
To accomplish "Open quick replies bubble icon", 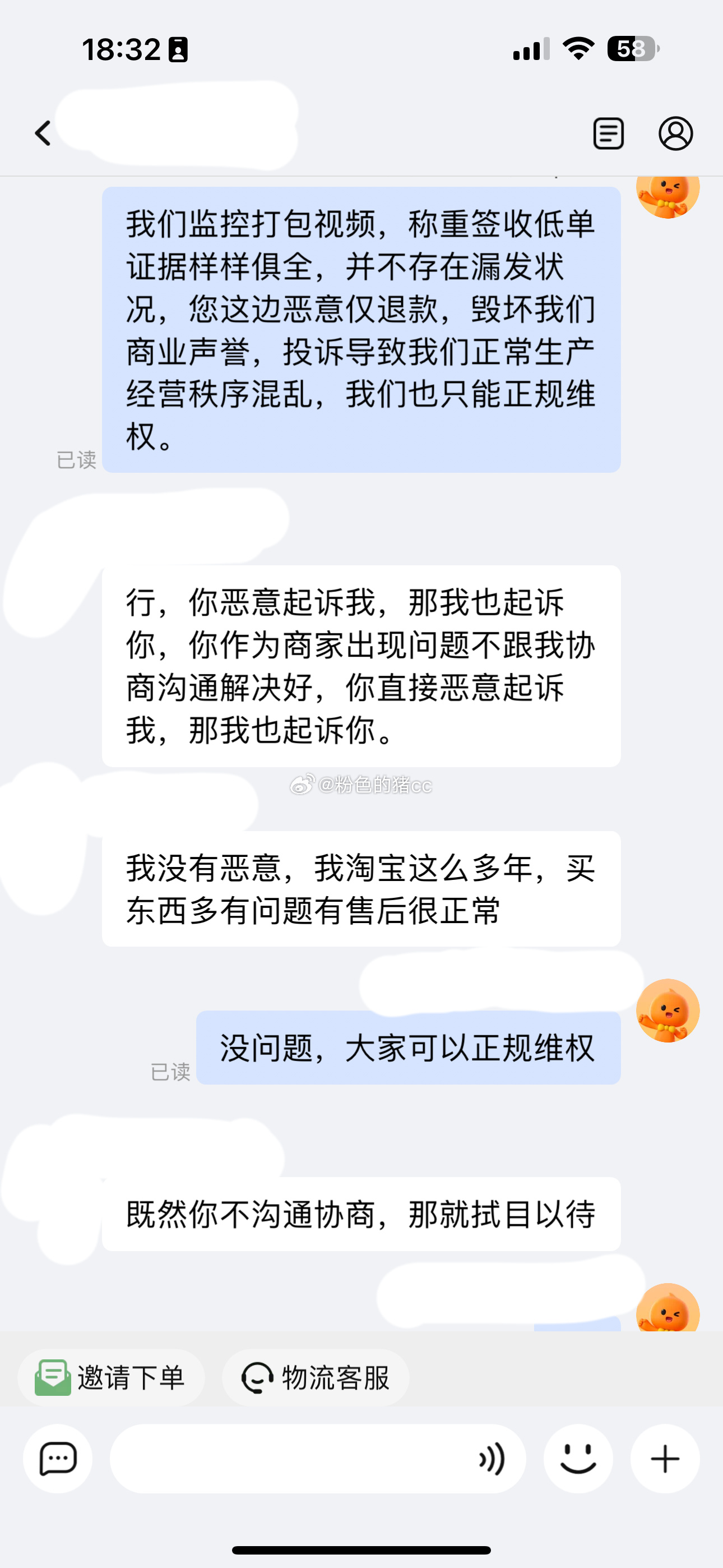I will point(58,1459).
